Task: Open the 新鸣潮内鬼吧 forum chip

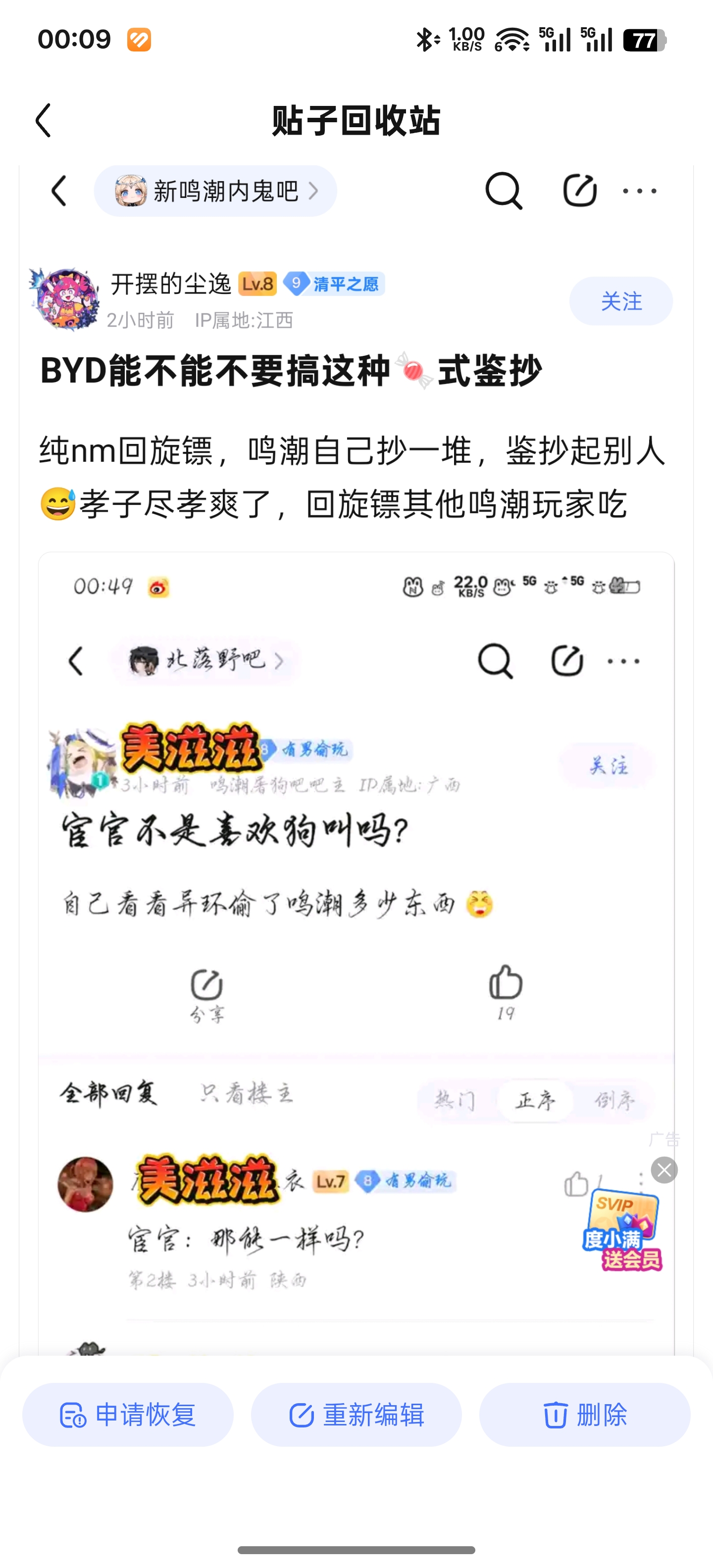Action: [x=215, y=191]
